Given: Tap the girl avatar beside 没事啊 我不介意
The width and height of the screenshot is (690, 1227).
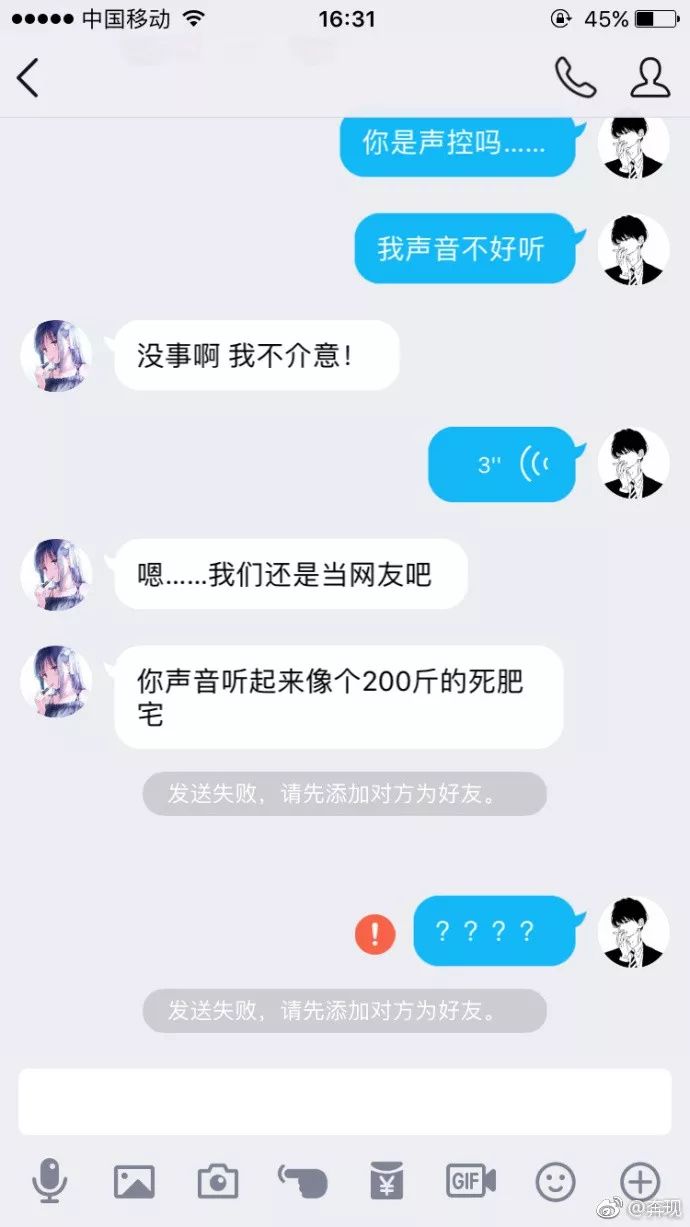Looking at the screenshot, I should (56, 356).
